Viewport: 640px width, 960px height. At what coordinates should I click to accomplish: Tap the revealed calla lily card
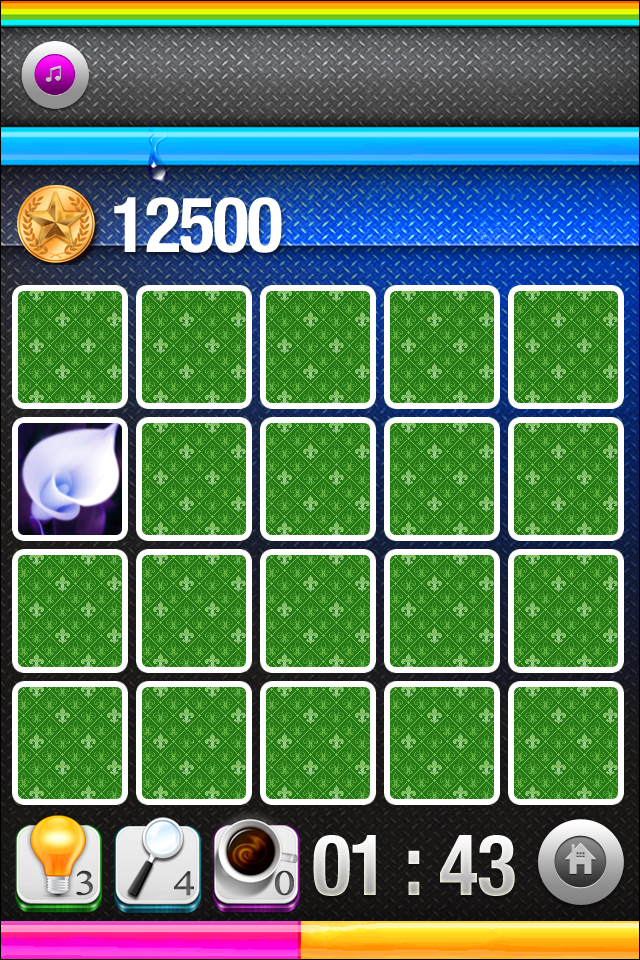tap(70, 478)
